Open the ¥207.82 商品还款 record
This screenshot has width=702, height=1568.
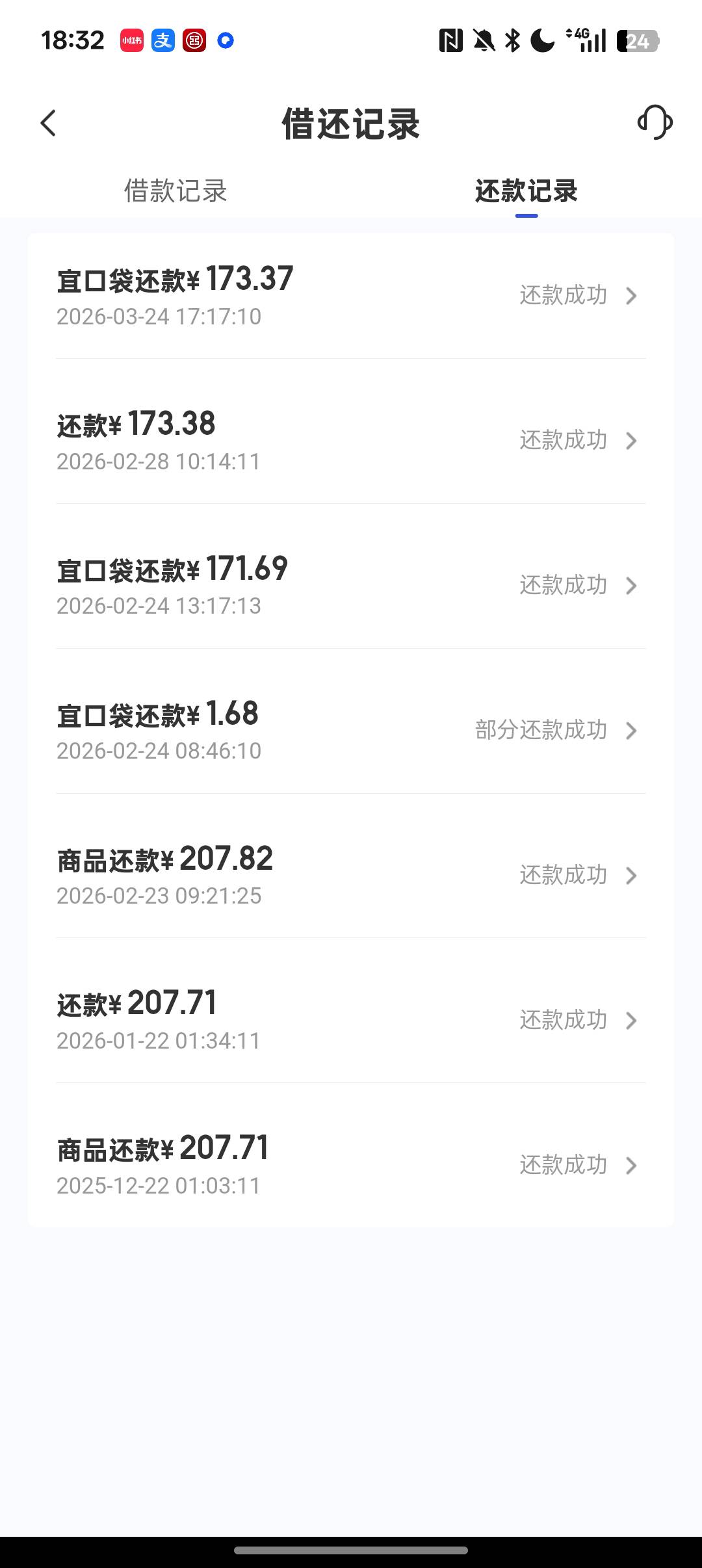[351, 875]
